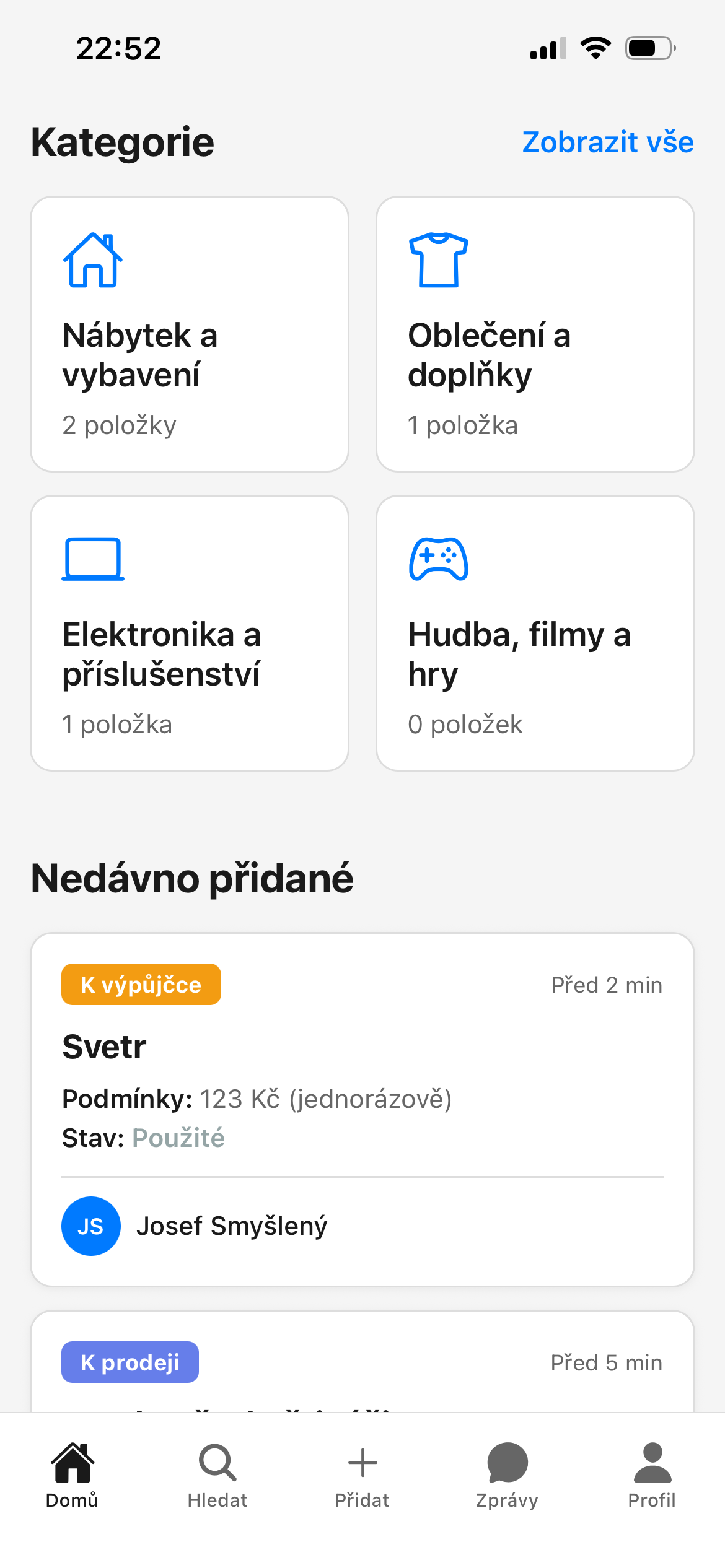Image resolution: width=725 pixels, height=1568 pixels.
Task: Open the Oblečení a doplňky category card
Action: [535, 333]
